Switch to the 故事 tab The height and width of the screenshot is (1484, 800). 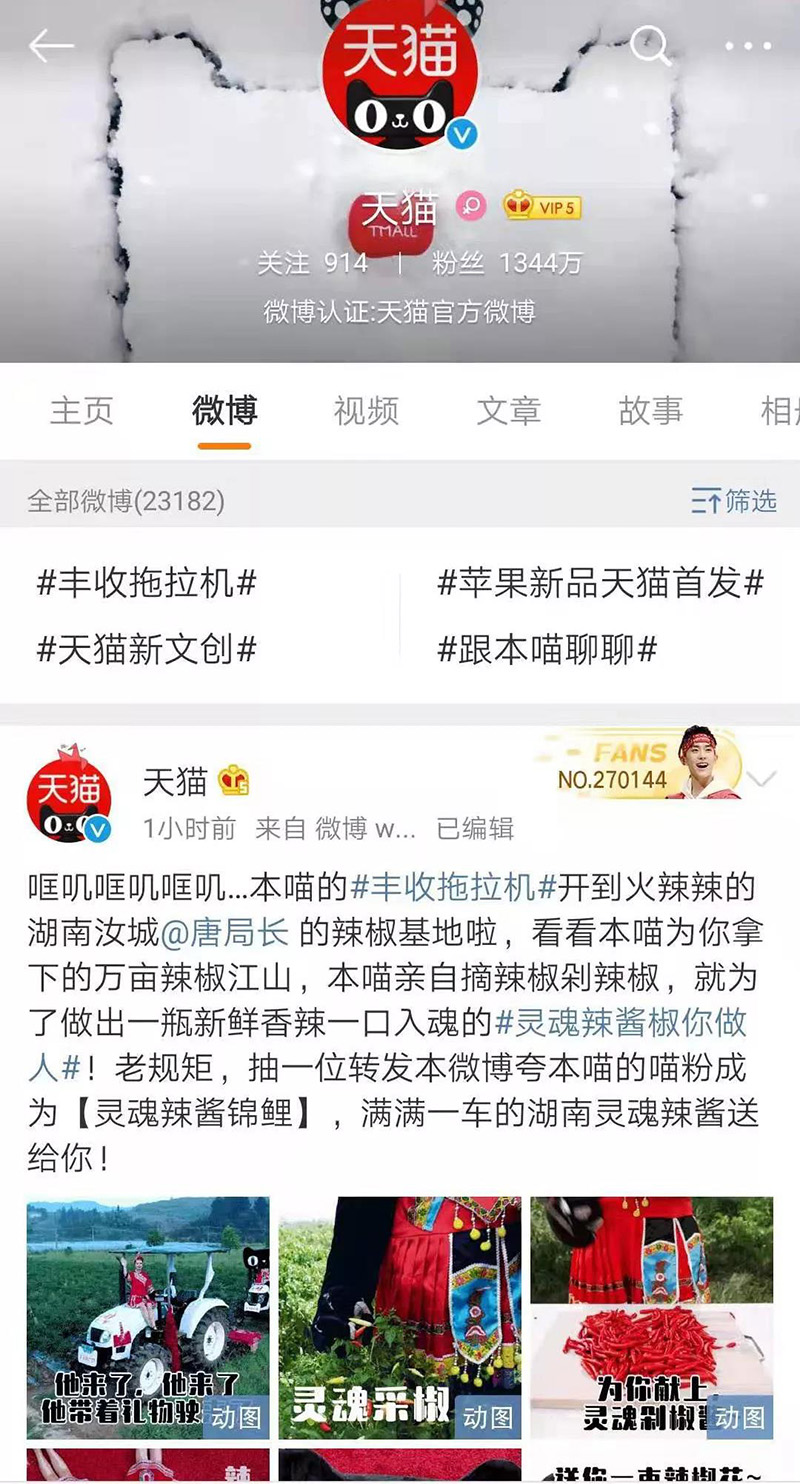651,411
